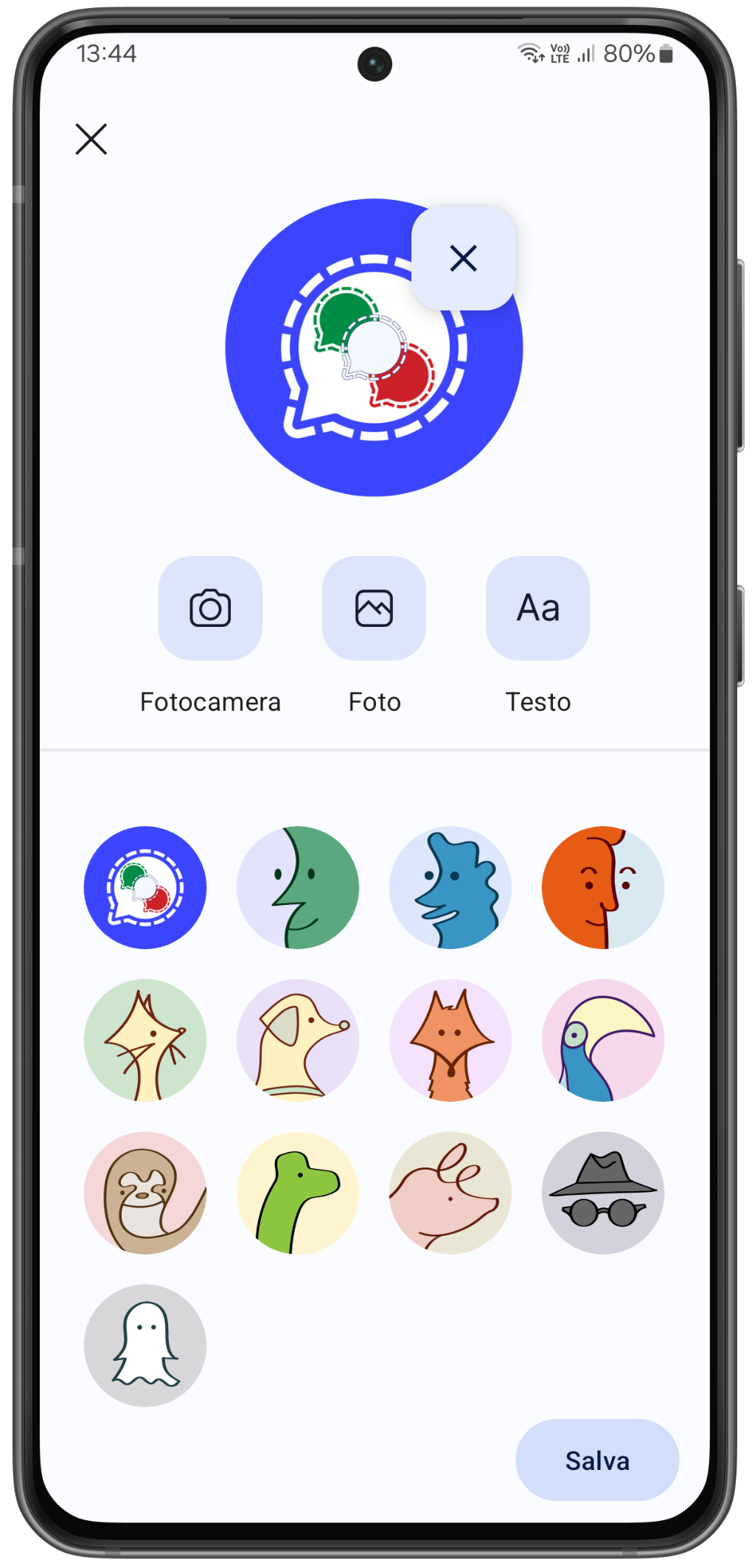This screenshot has height=1568, width=752.
Task: Save the avatar with Salva
Action: click(x=597, y=1460)
